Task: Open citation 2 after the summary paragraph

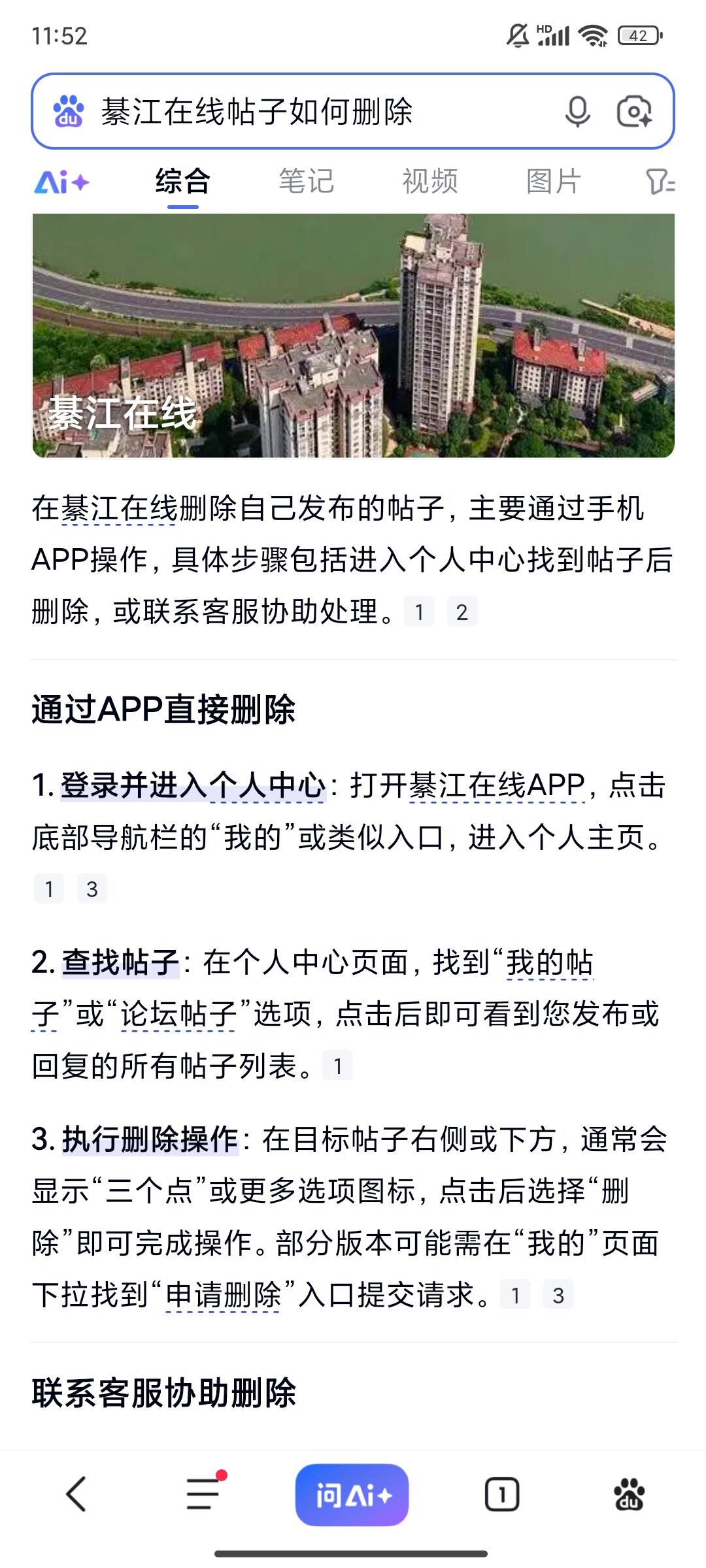Action: (x=462, y=612)
